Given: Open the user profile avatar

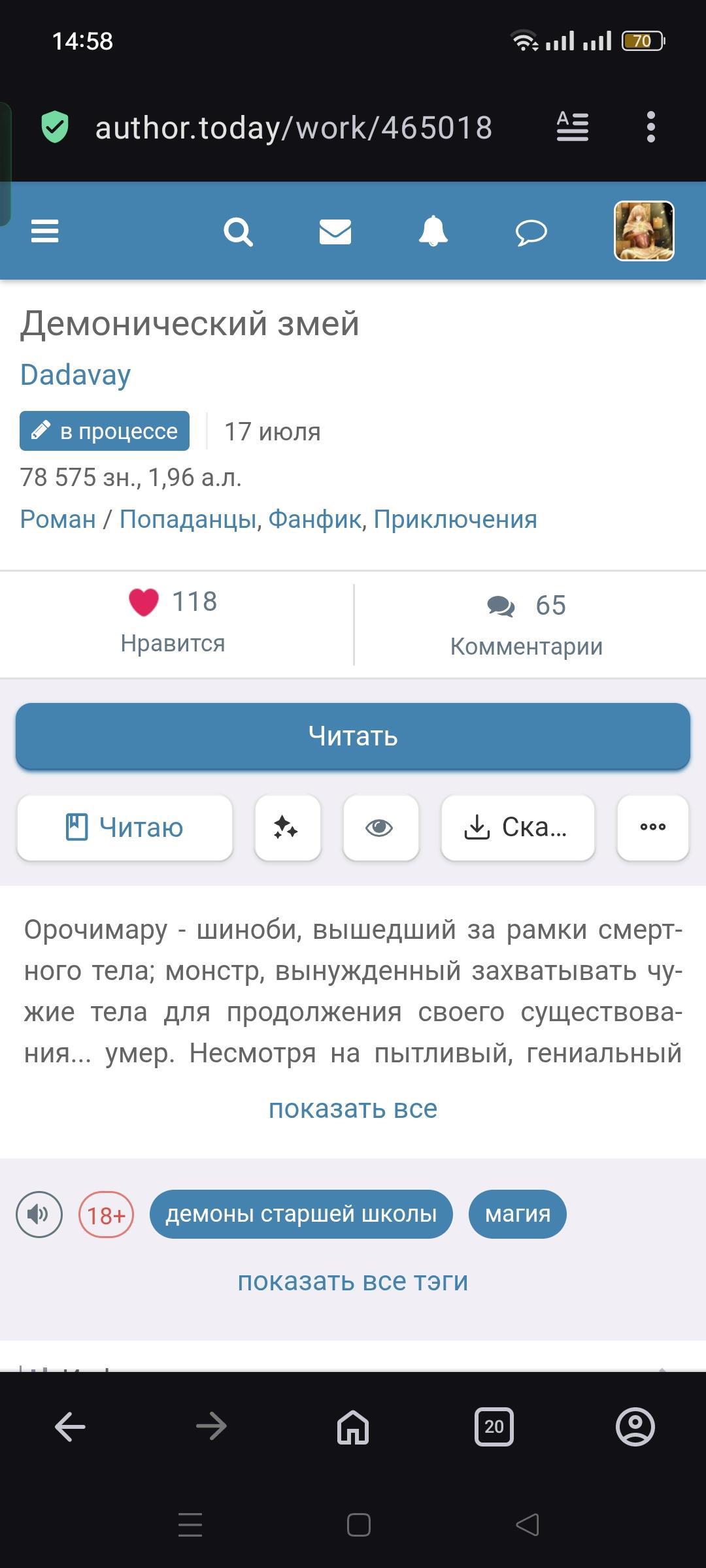Looking at the screenshot, I should [644, 231].
